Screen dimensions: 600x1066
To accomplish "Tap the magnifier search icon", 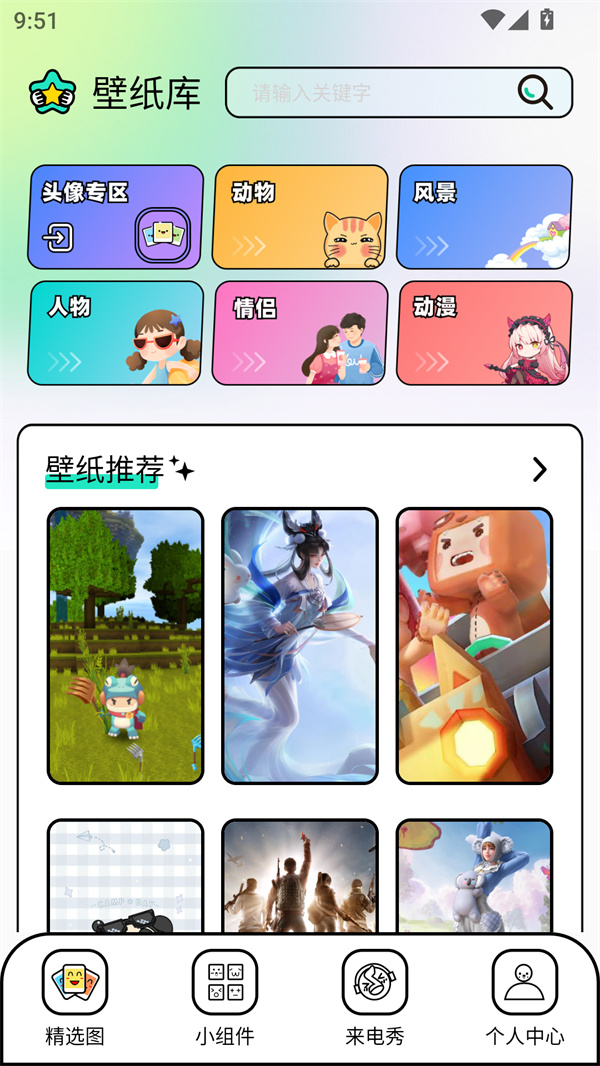I will 536,93.
